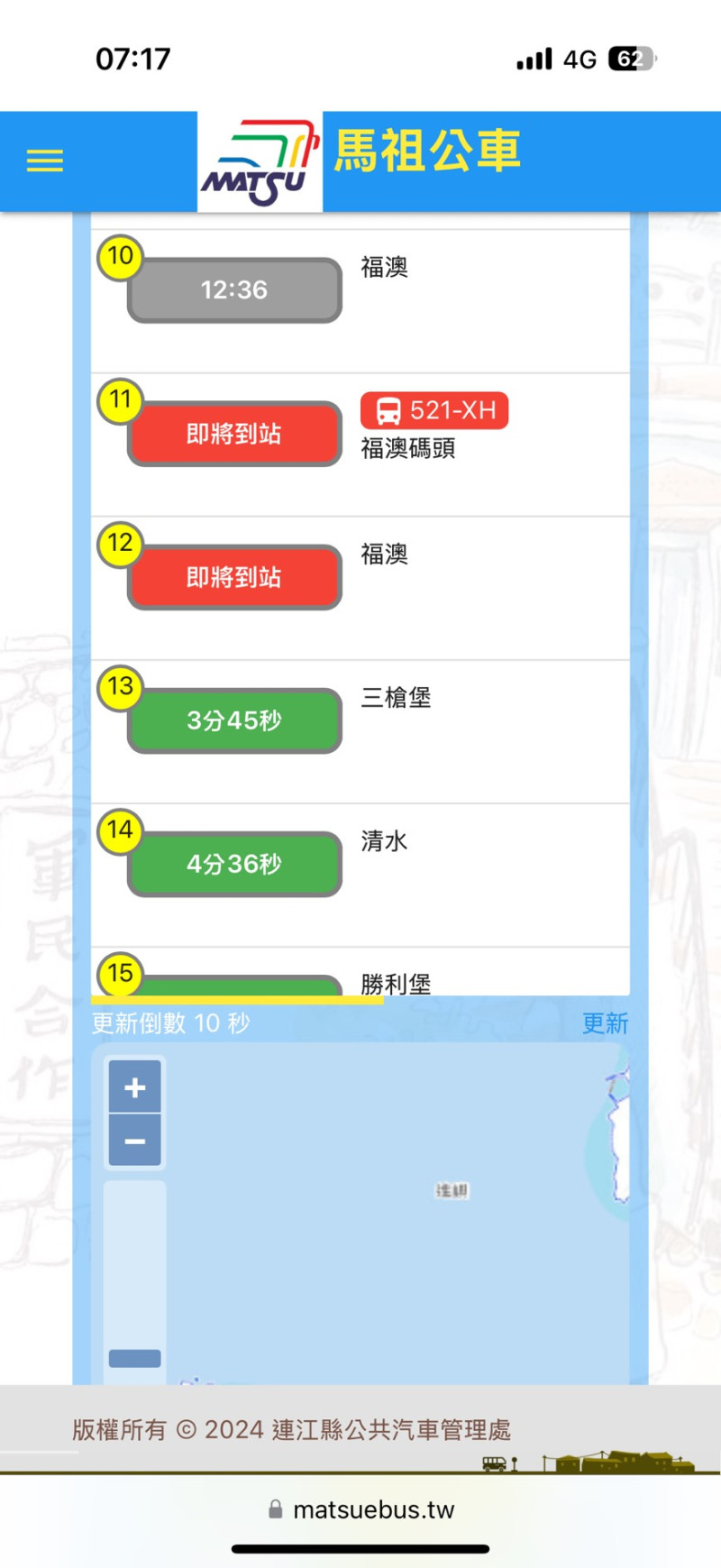
Task: Tap the 馬祖公車 MATSU logo
Action: (x=260, y=162)
